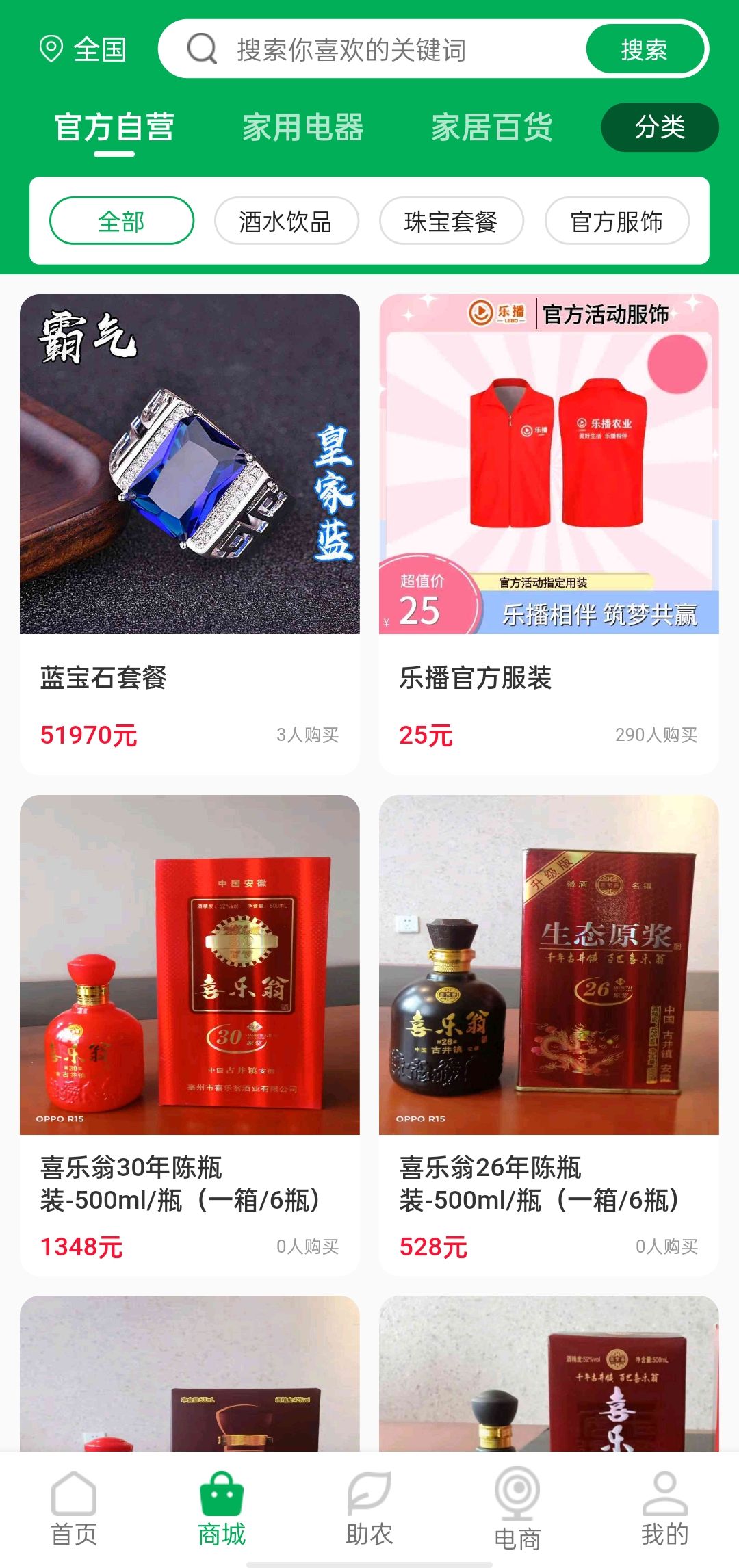Filter by 珠宝套餐 chip
Viewport: 739px width, 1568px height.
[x=451, y=221]
